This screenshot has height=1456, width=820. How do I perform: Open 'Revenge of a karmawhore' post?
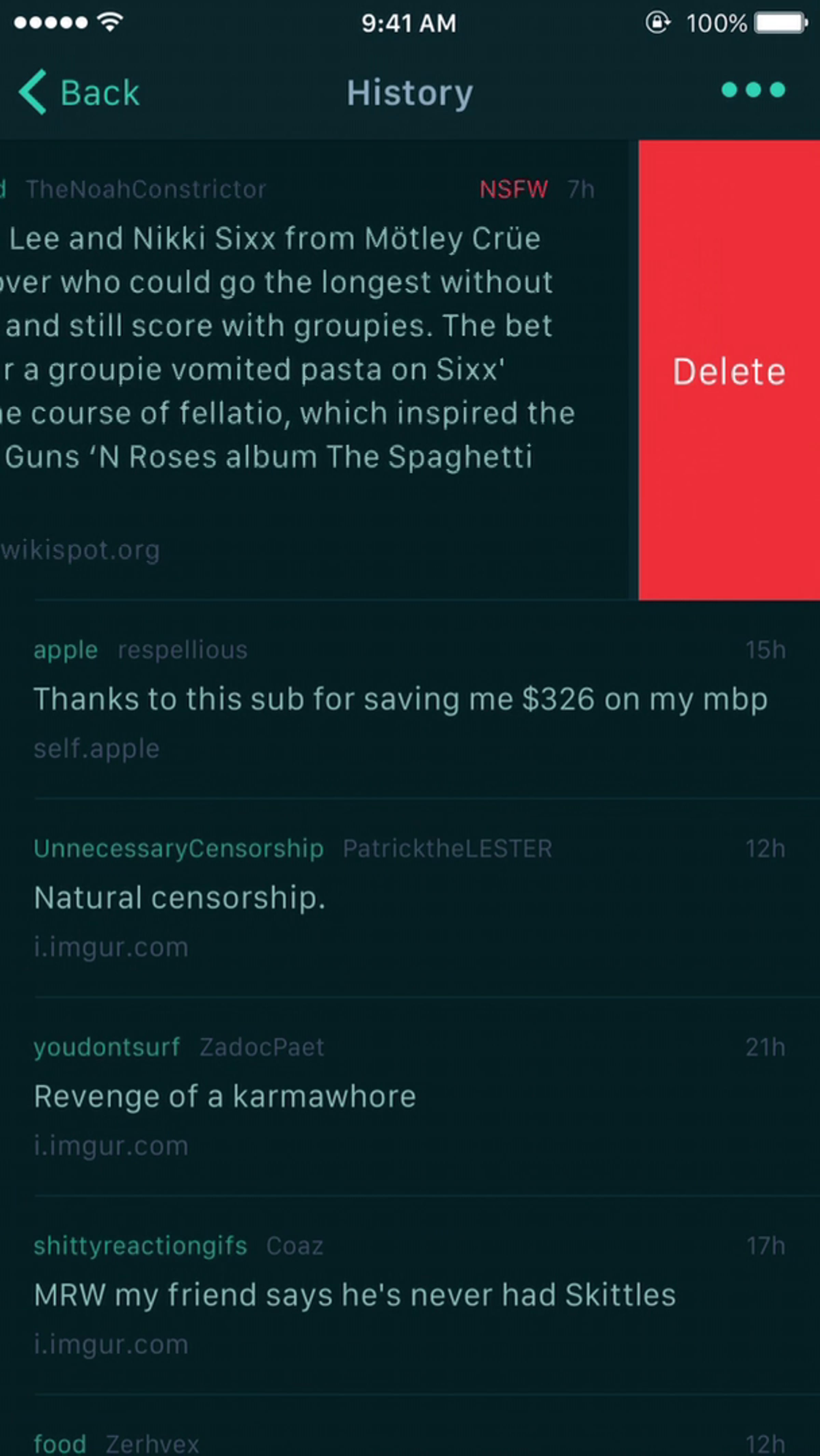point(225,1096)
